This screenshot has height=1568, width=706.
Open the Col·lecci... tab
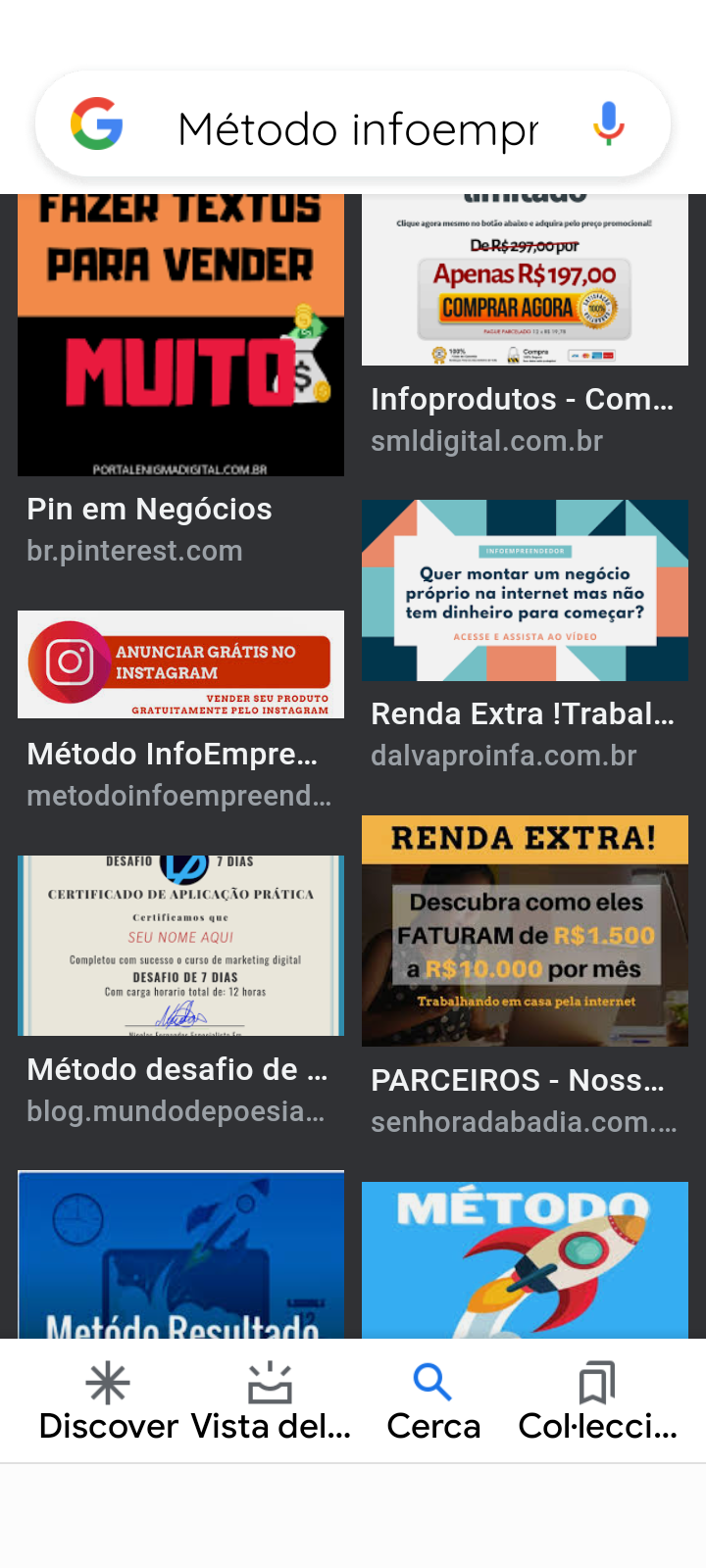597,1401
